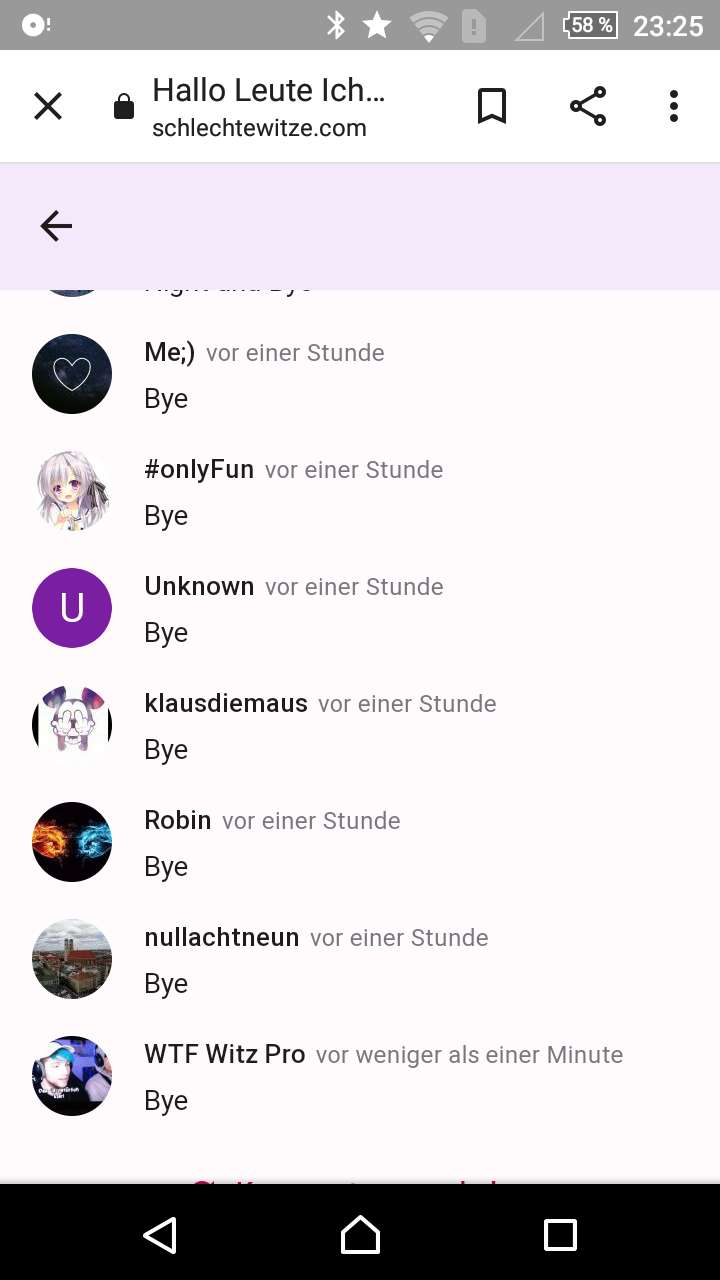Viewport: 720px width, 1280px height.
Task: Close the browser tab with the X
Action: (48, 106)
